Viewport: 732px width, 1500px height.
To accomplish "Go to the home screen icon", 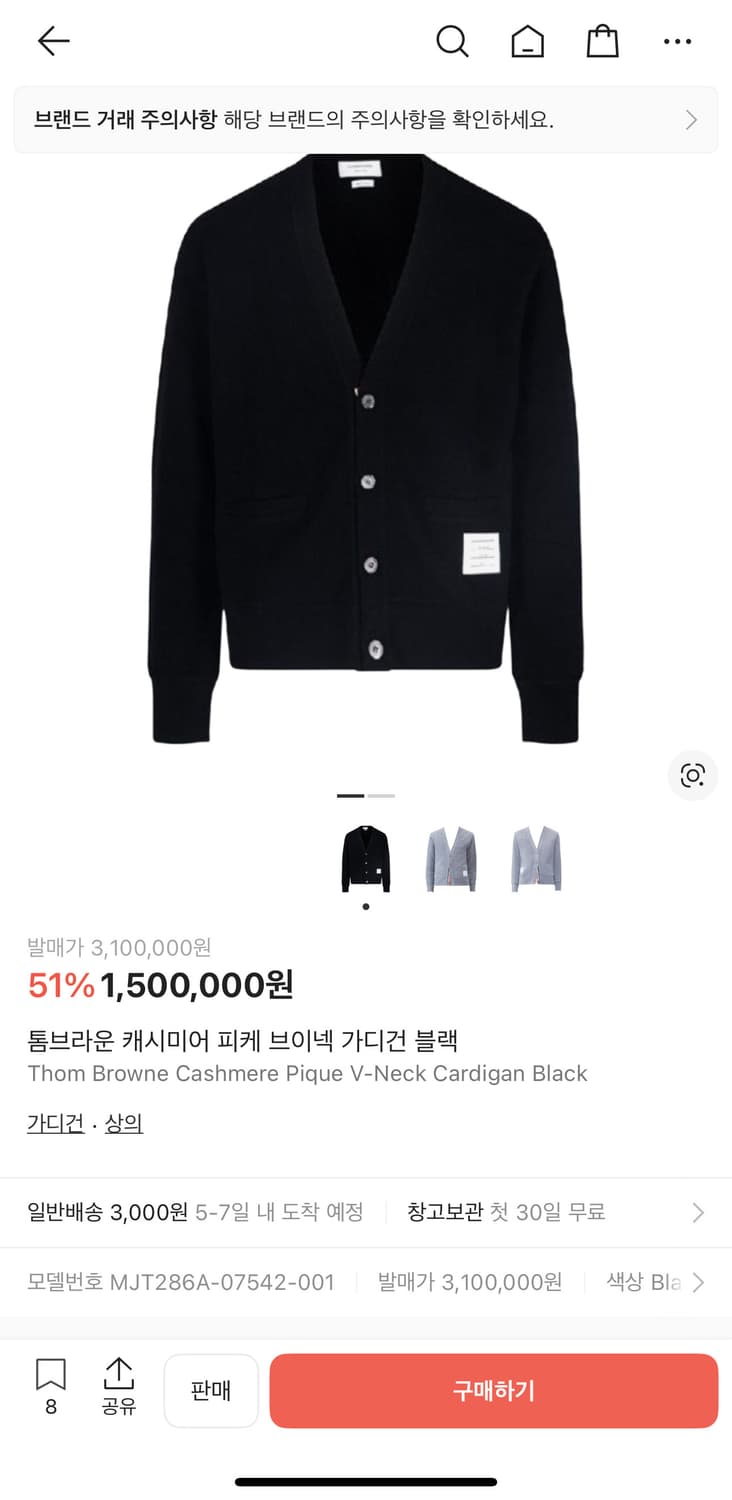I will [x=527, y=41].
